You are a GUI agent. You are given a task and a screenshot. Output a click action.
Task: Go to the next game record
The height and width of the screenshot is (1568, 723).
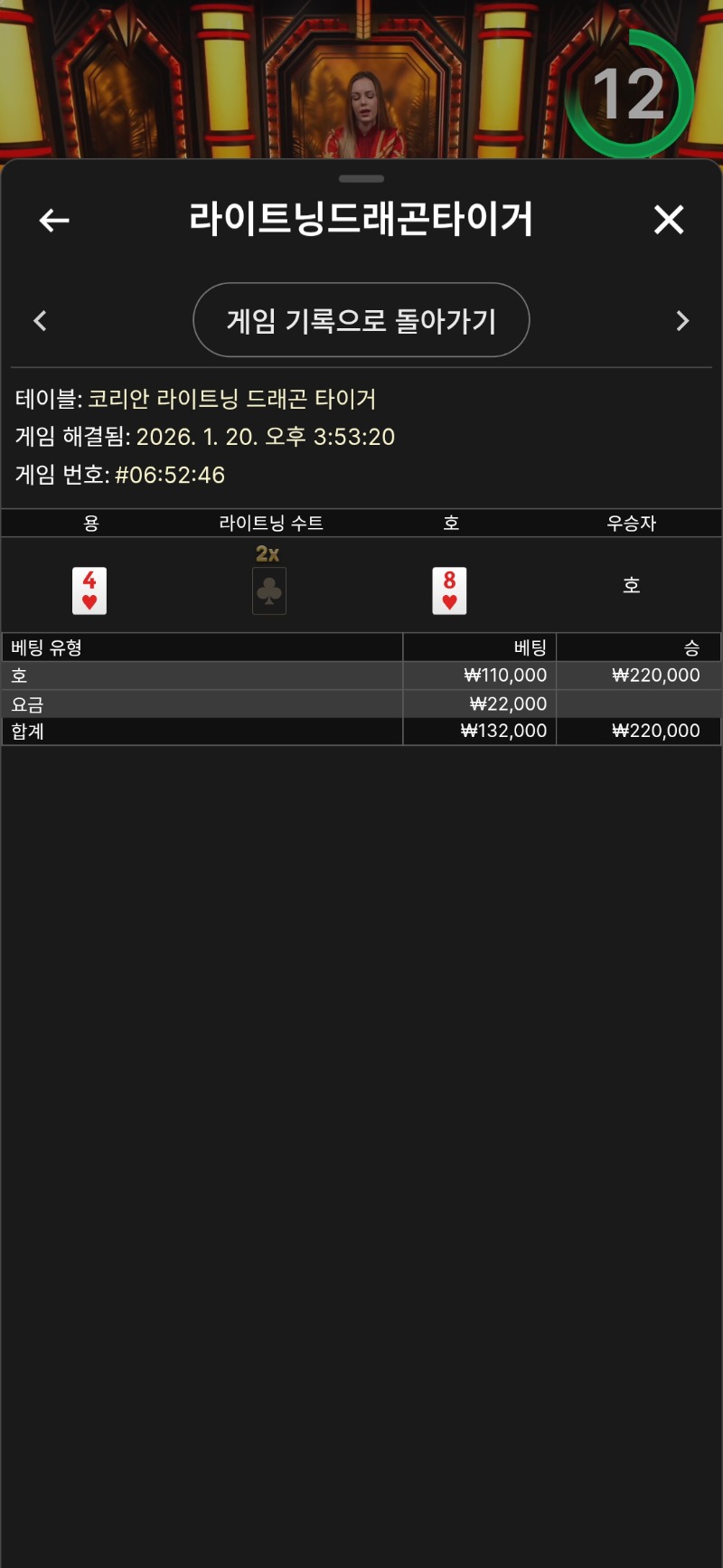tap(682, 321)
